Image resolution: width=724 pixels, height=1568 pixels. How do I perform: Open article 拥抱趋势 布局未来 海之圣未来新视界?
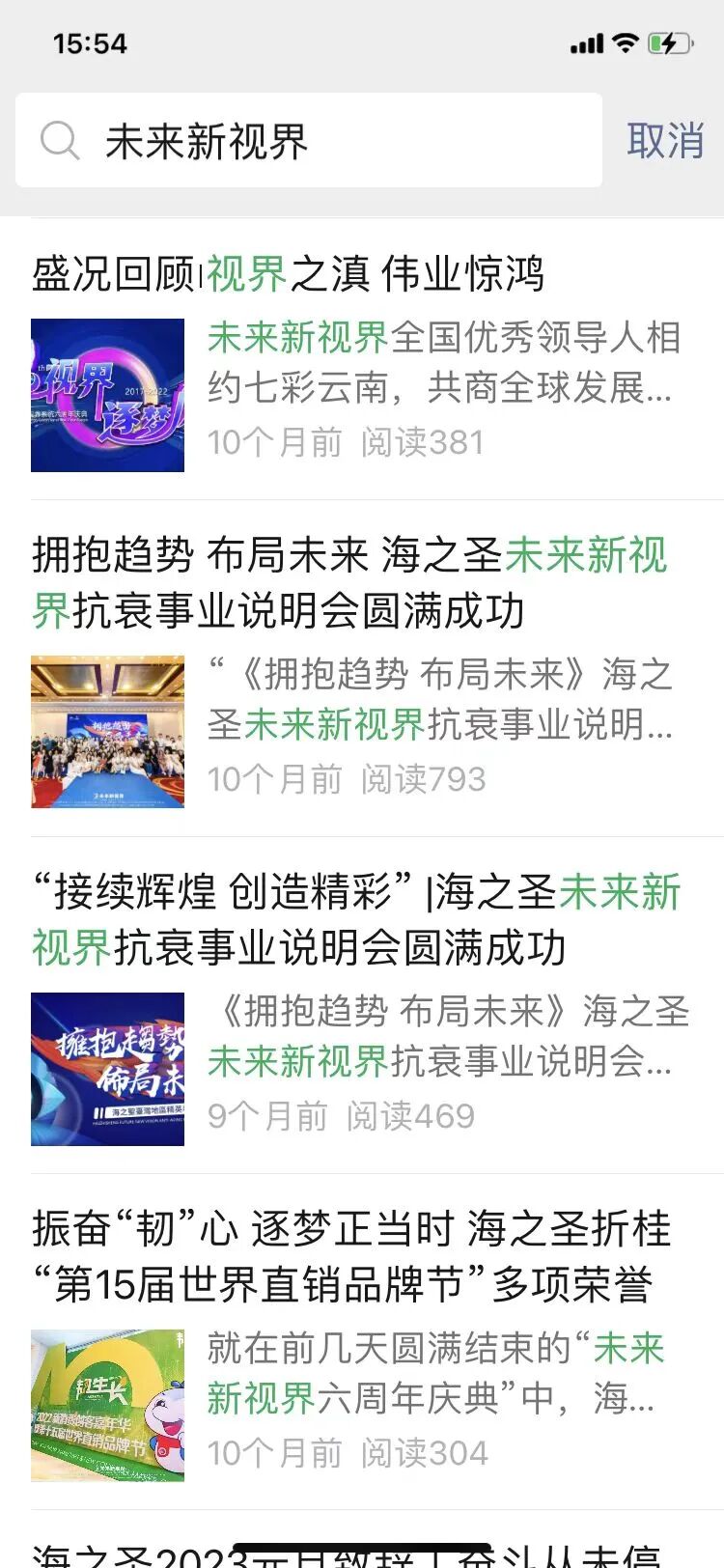point(362,669)
